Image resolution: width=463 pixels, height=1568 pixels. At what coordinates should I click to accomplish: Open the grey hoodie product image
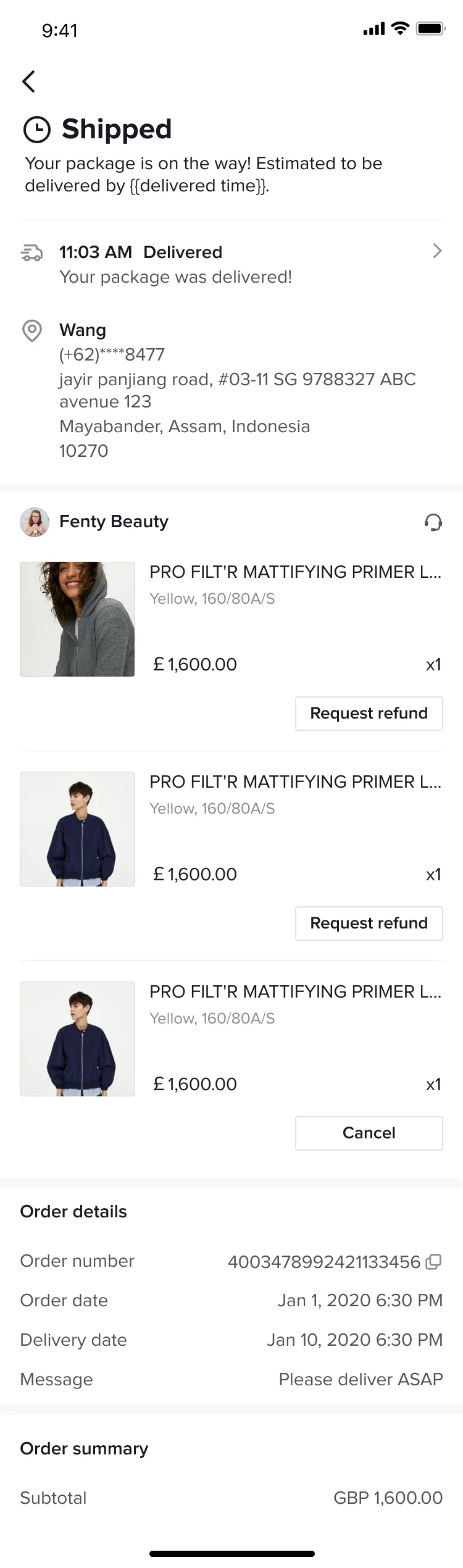tap(77, 619)
